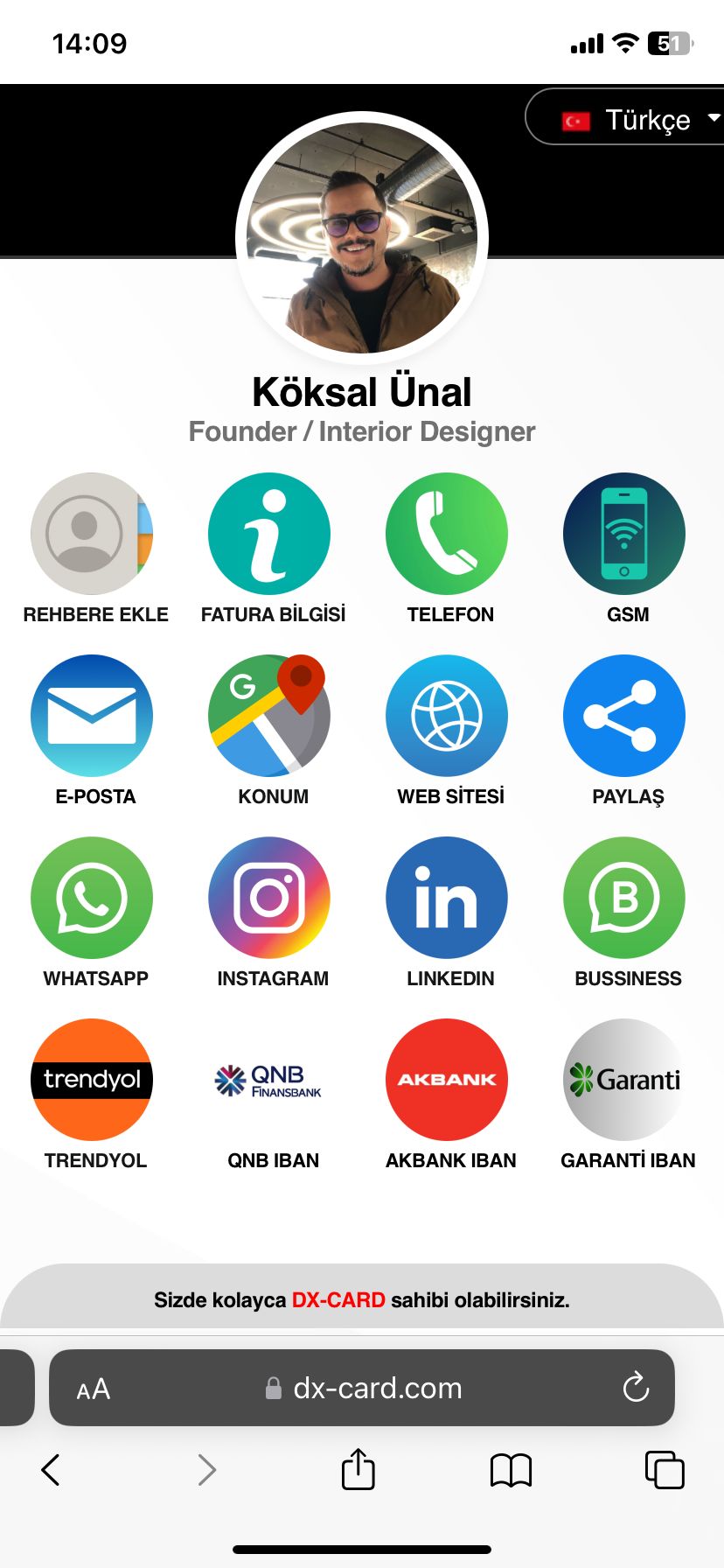View location with Konum map icon
This screenshot has height=1568, width=724.
click(x=269, y=716)
